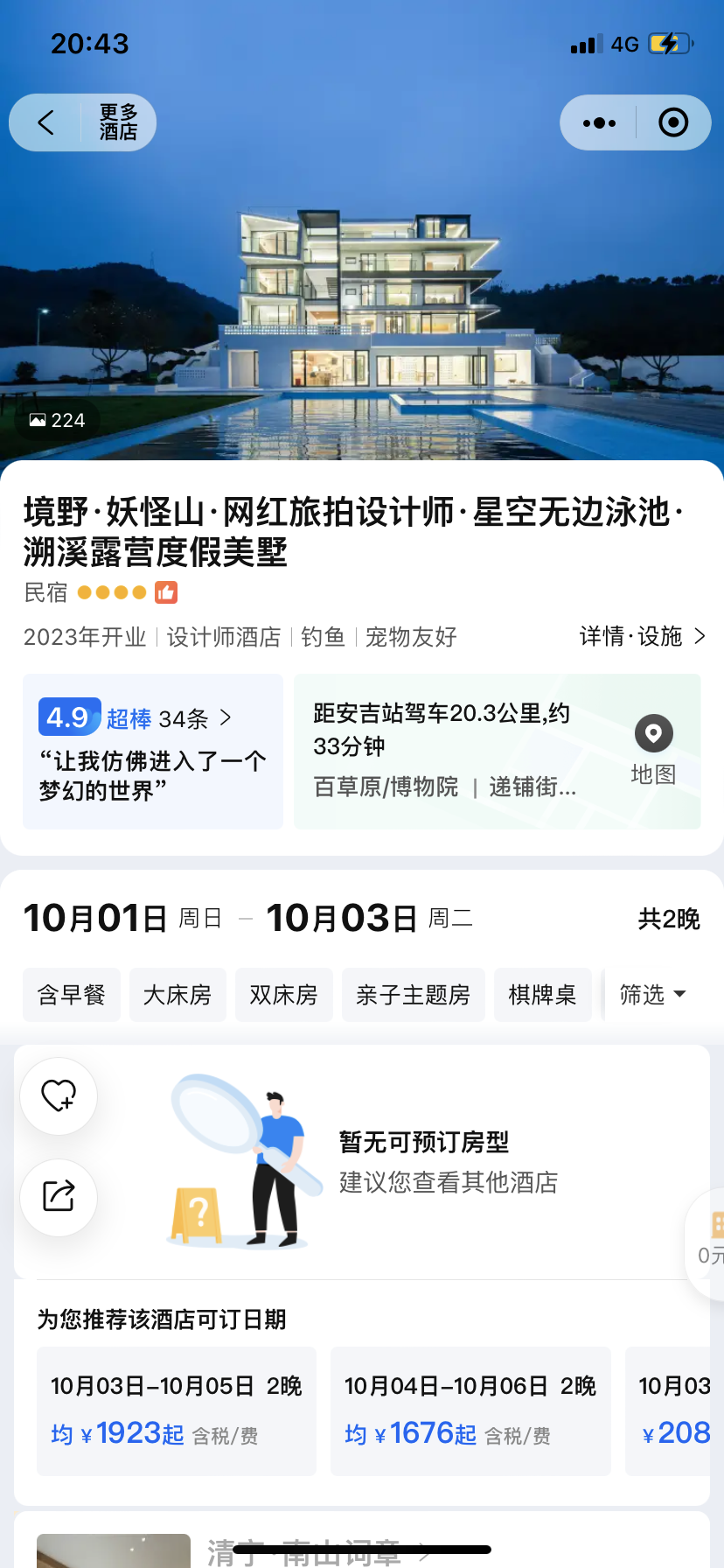This screenshot has height=1568, width=724.
Task: Open 详情·设施 details and facilities
Action: point(642,636)
